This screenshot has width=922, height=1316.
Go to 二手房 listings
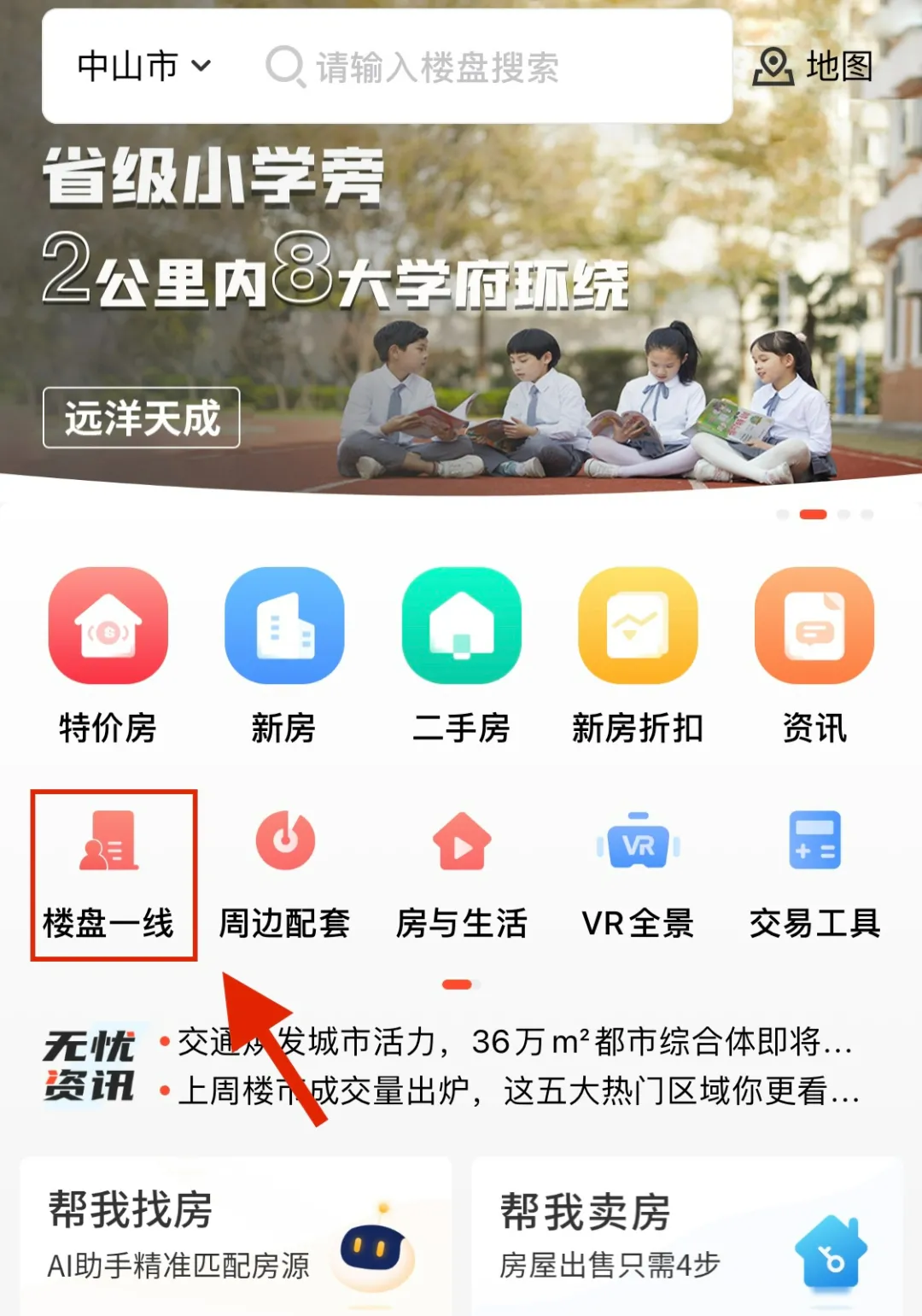461,655
